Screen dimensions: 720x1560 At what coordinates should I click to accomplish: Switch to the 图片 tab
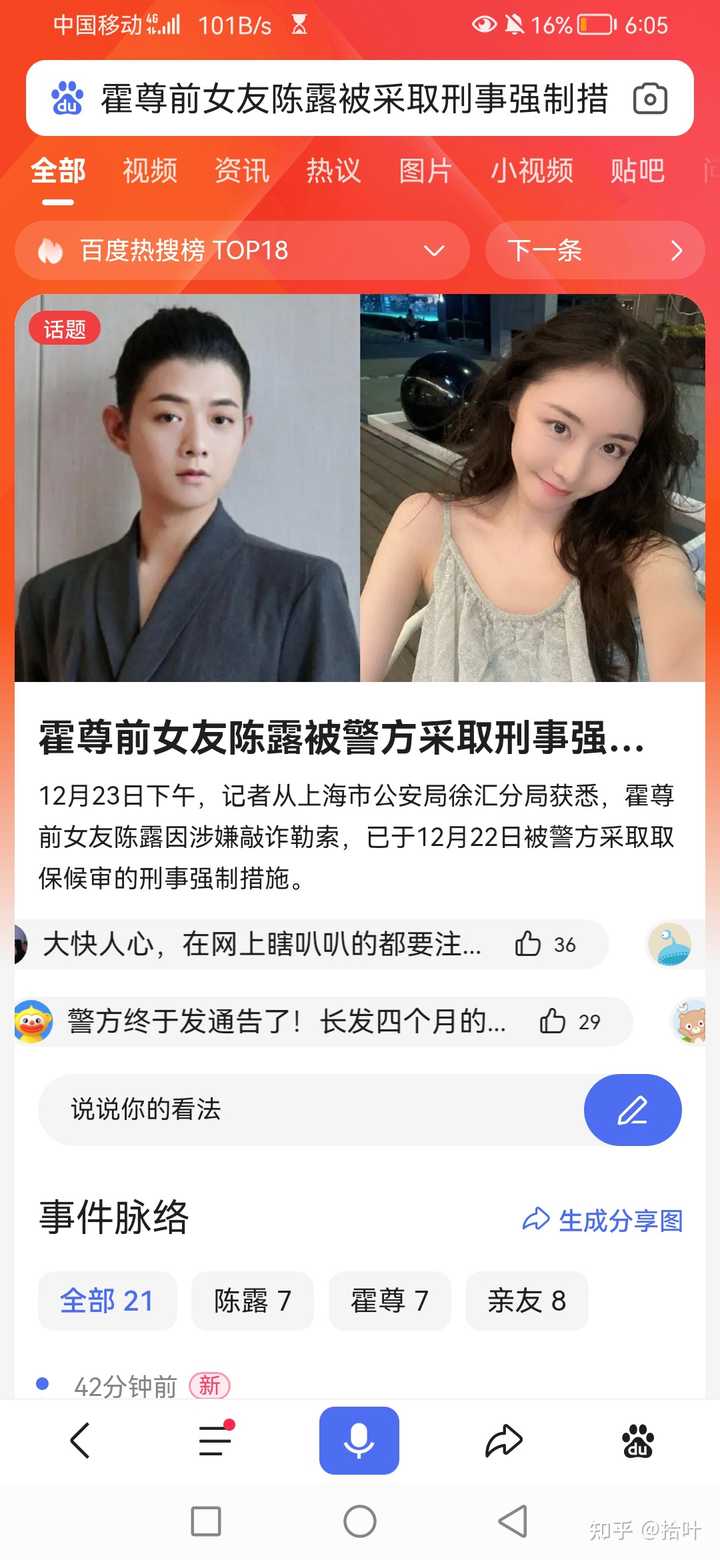(x=425, y=171)
